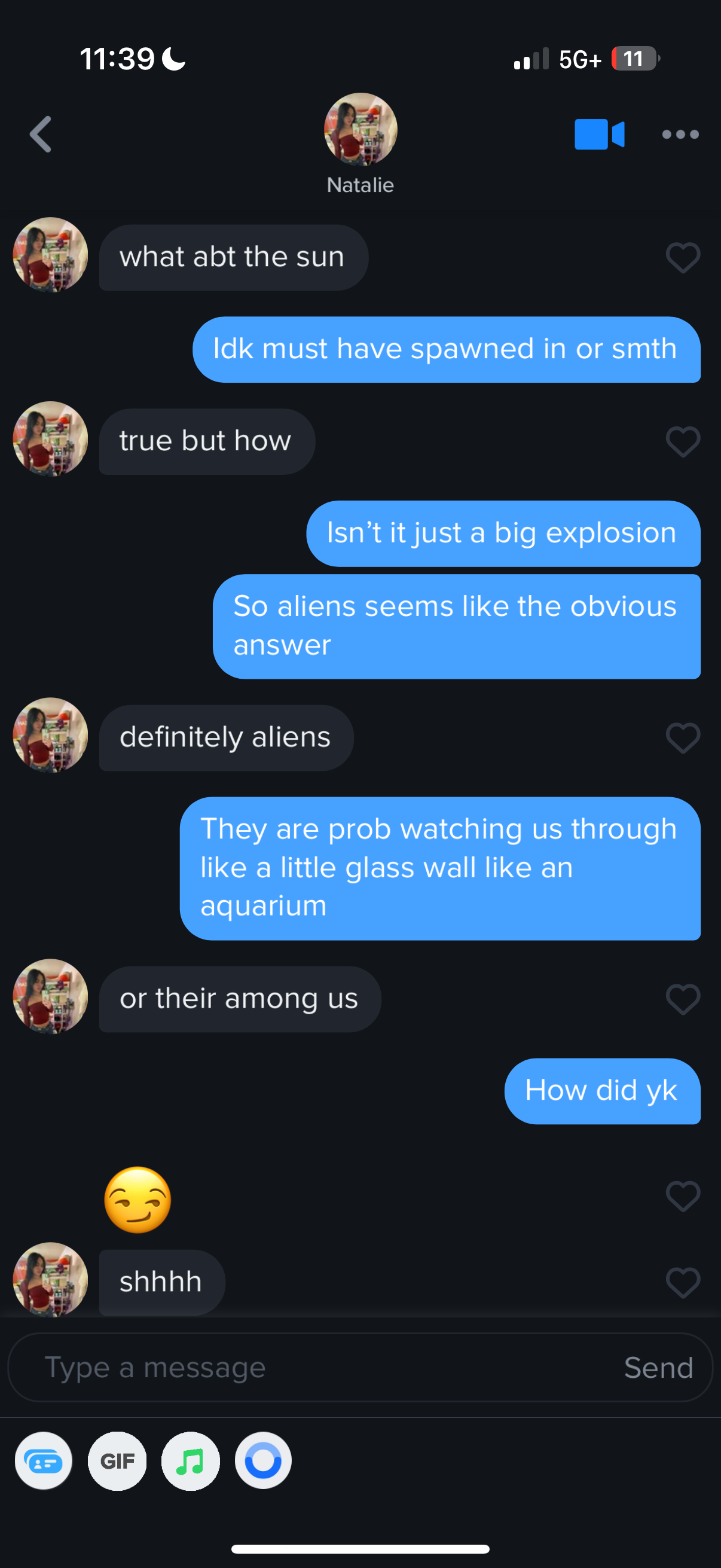Image resolution: width=721 pixels, height=1568 pixels.
Task: Like the "shhhh" message
Action: pos(683,1283)
